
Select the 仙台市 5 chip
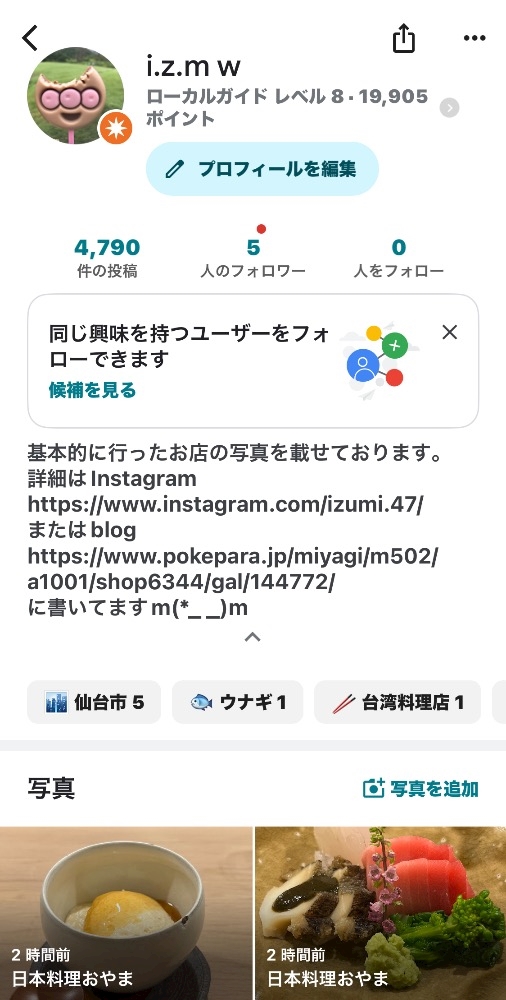94,702
